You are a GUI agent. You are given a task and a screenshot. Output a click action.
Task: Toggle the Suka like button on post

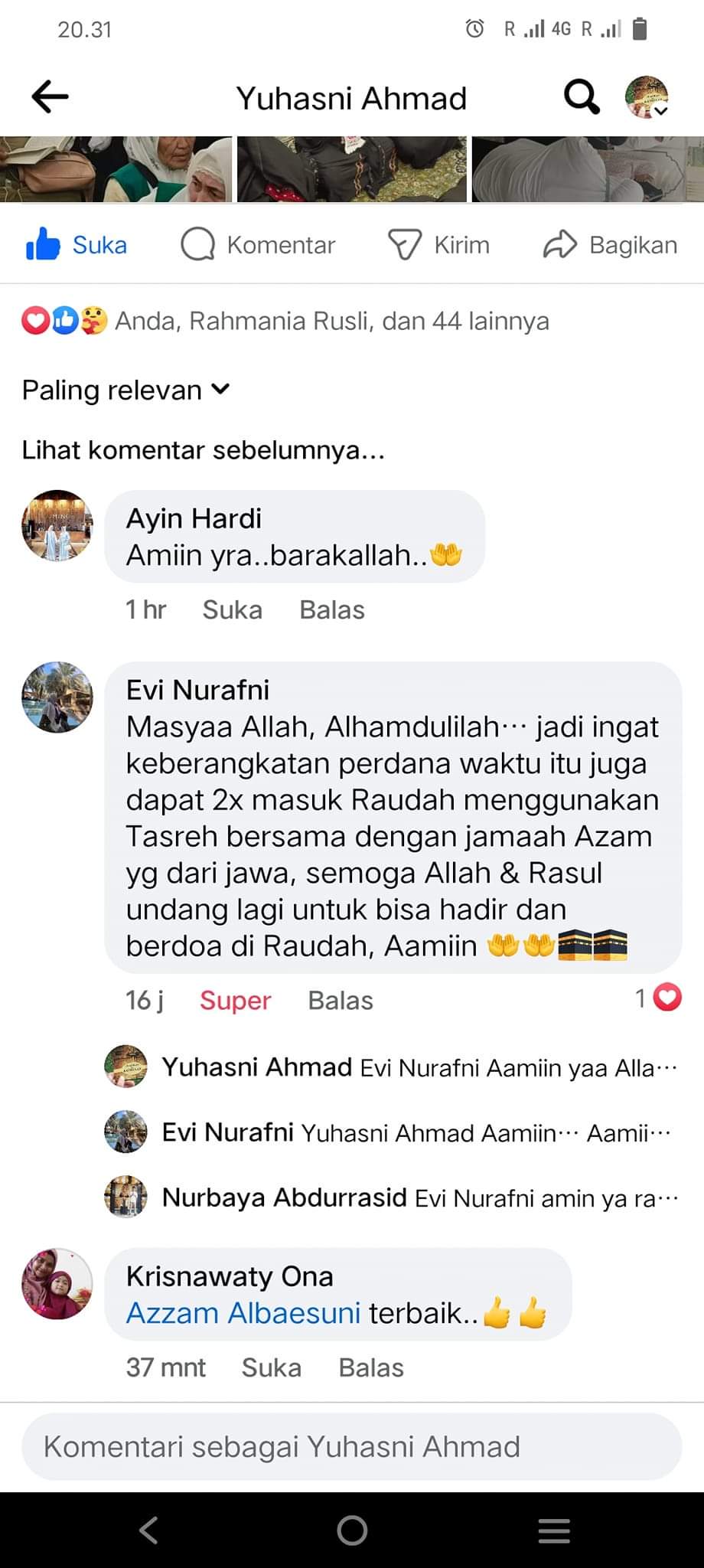coord(77,245)
